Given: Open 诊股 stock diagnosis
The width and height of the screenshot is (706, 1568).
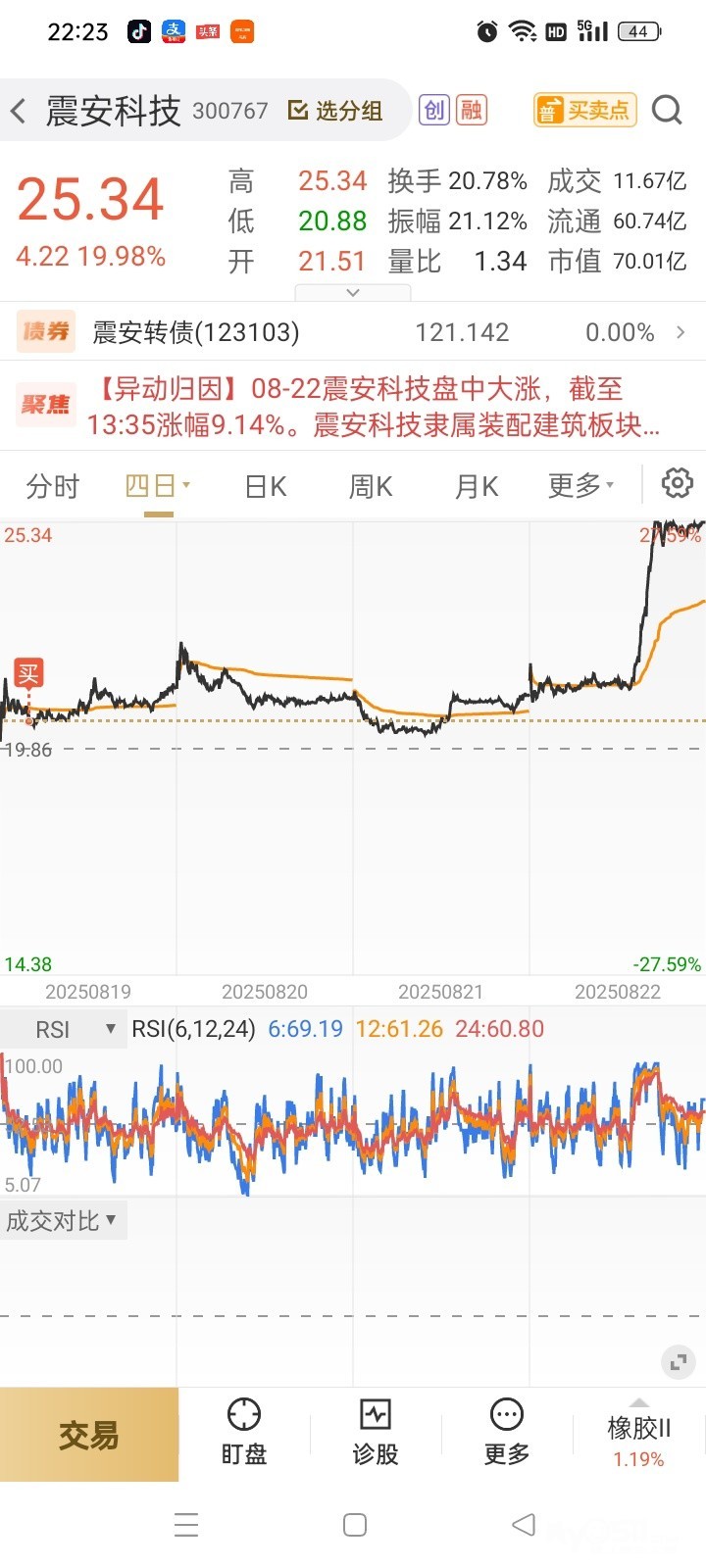Looking at the screenshot, I should [x=376, y=1433].
